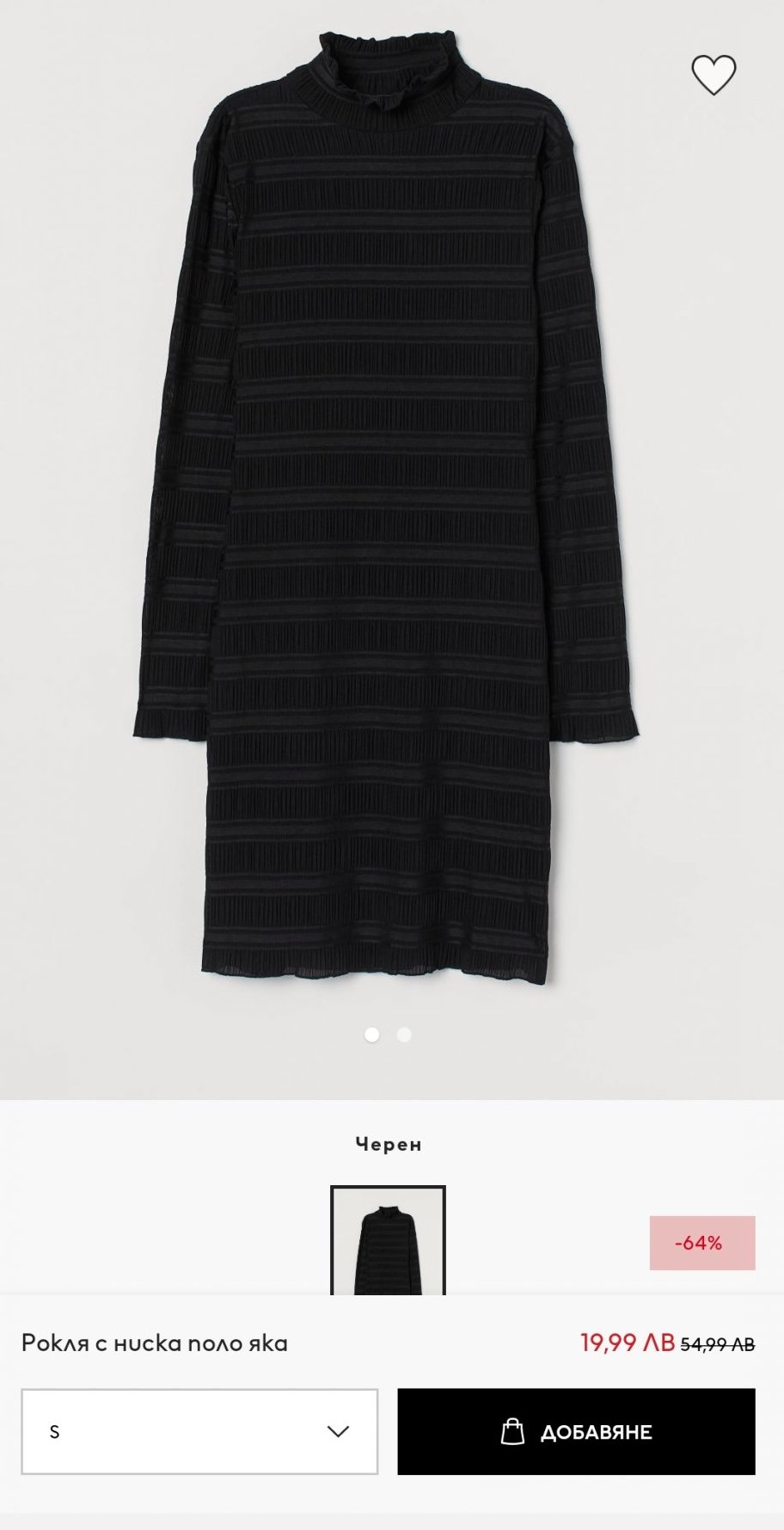Open the size S dropdown

pos(199,1431)
